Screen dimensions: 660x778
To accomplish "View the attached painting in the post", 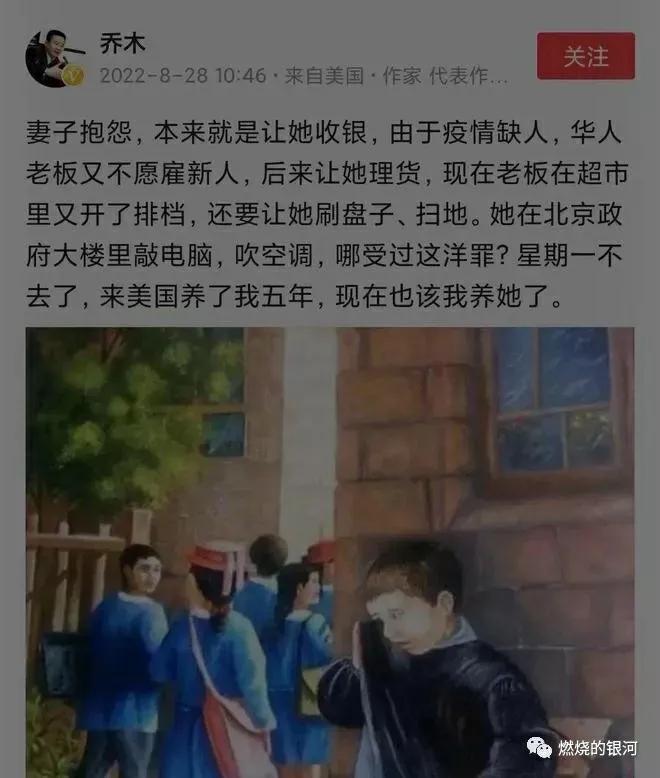I will [x=330, y=550].
